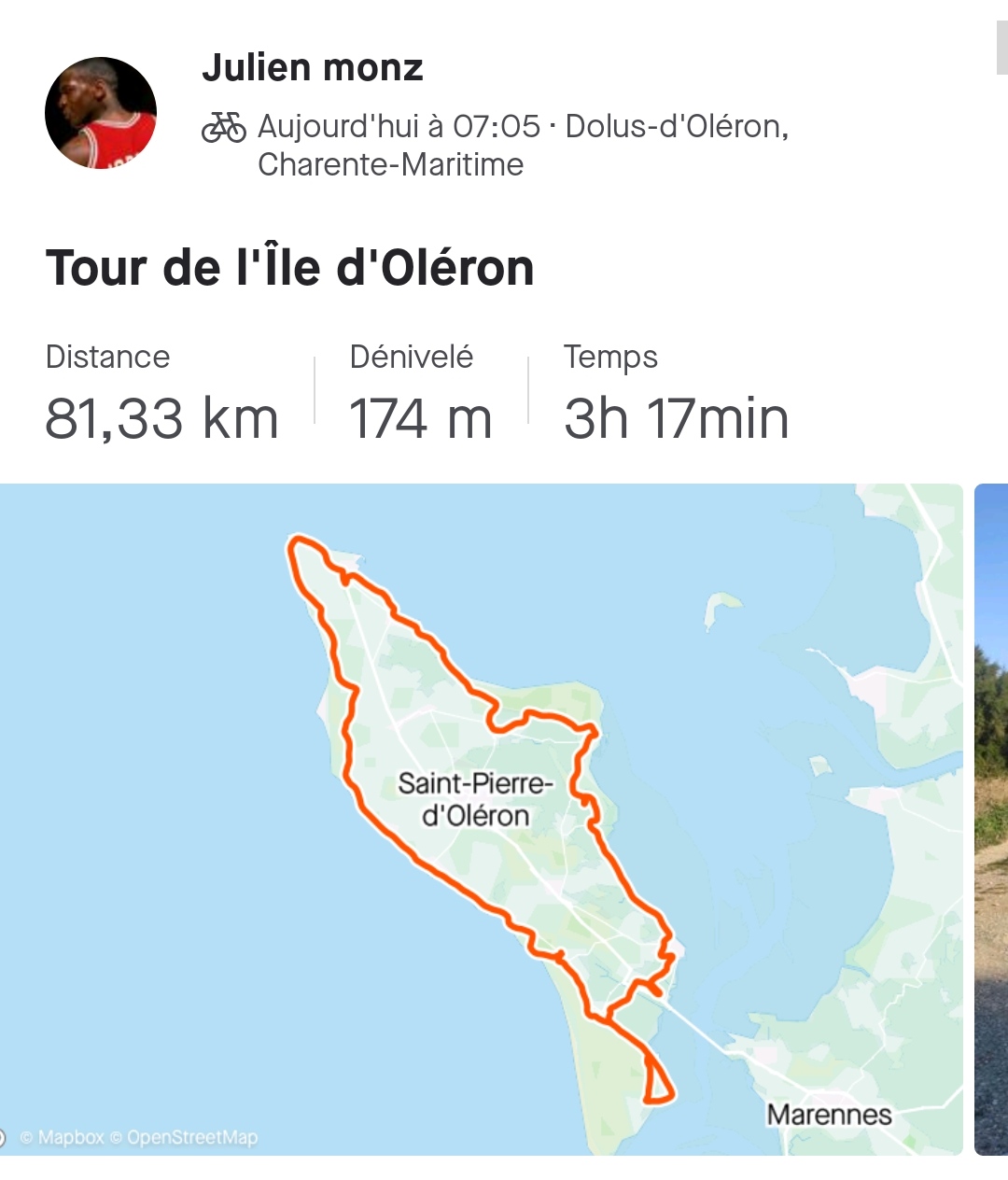1008x1180 pixels.
Task: View the activity photo beside the map
Action: 991,819
